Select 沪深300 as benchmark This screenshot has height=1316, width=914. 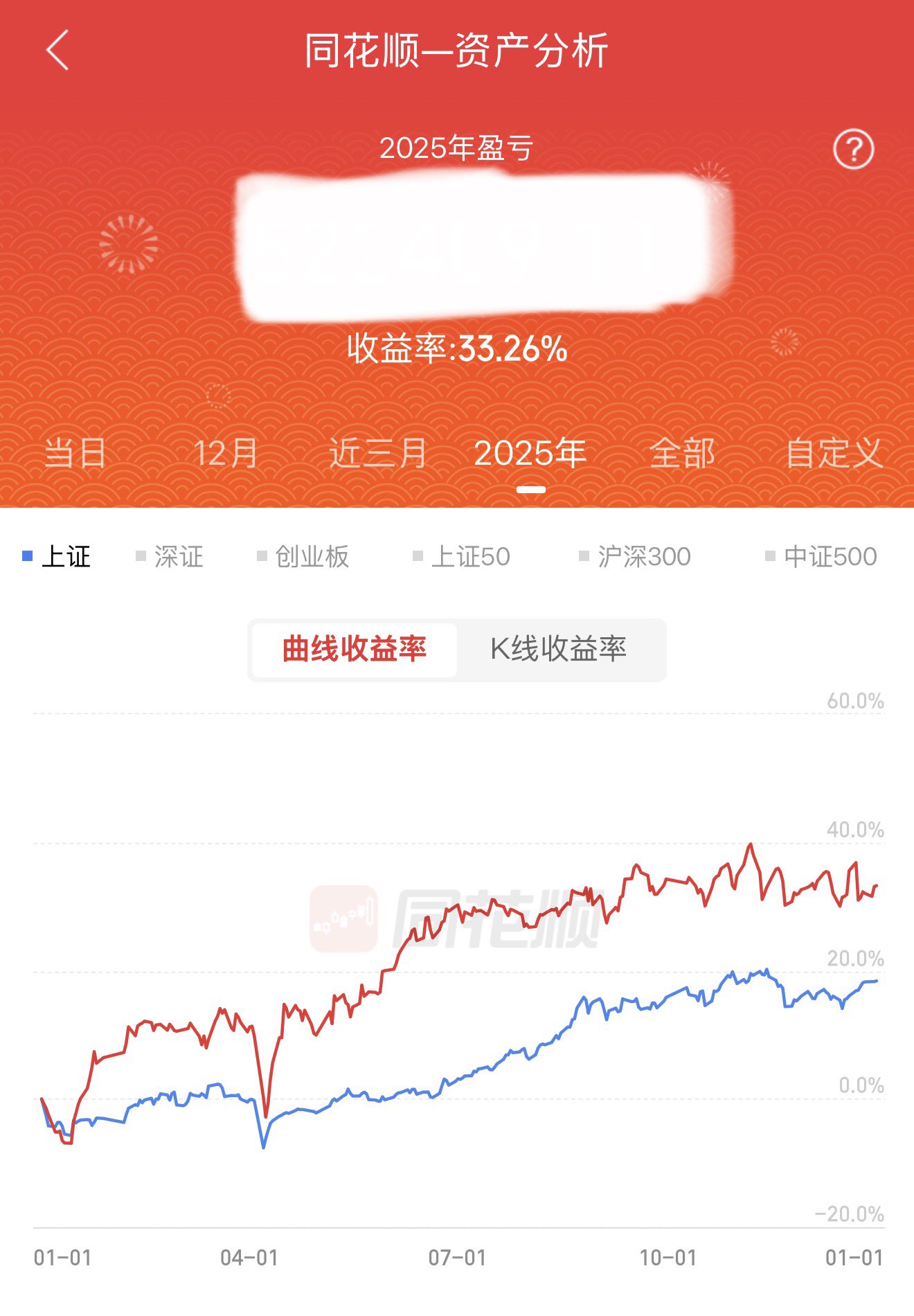(635, 556)
